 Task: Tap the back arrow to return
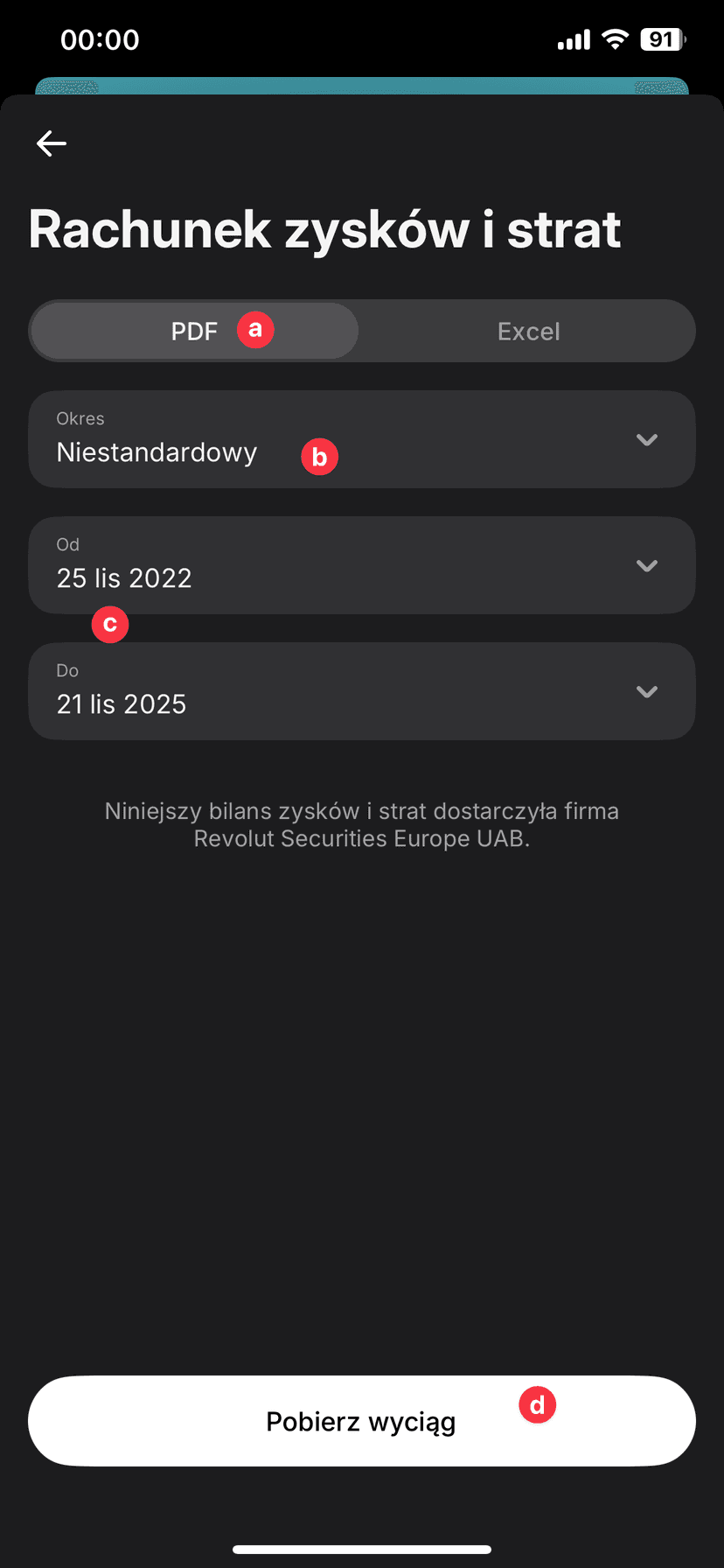click(x=51, y=143)
